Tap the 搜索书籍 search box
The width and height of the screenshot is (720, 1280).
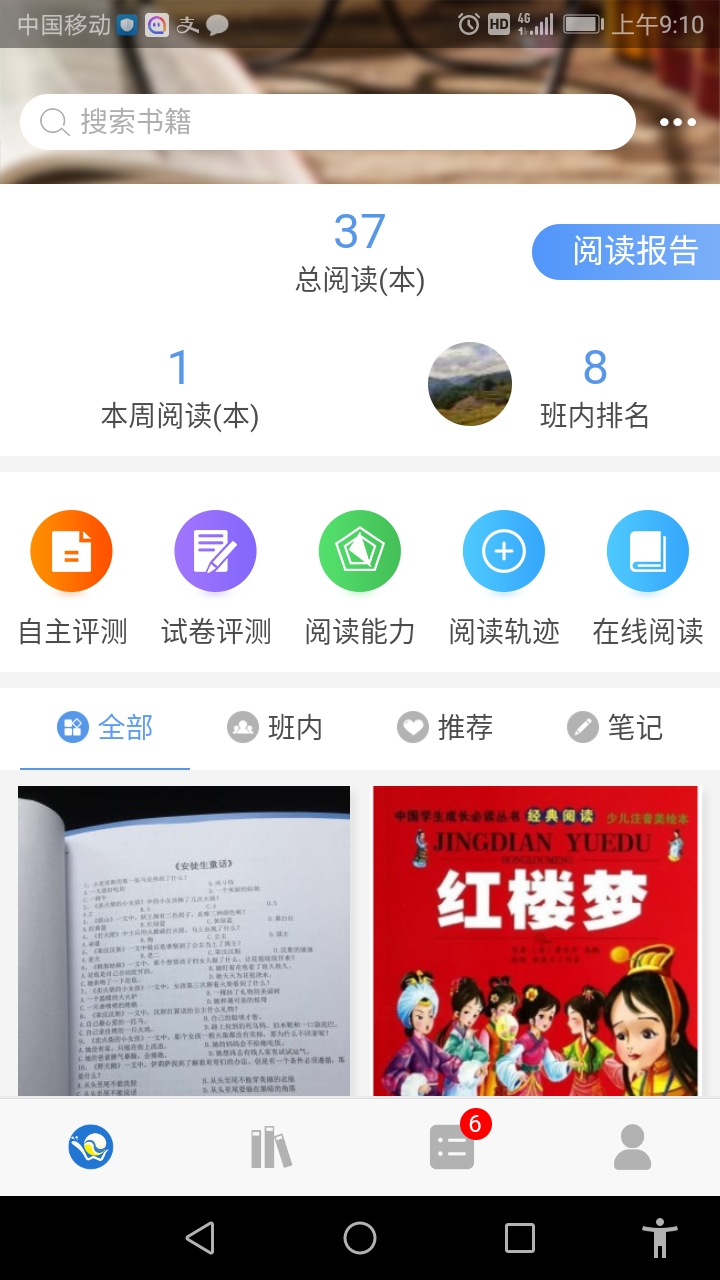(x=327, y=122)
